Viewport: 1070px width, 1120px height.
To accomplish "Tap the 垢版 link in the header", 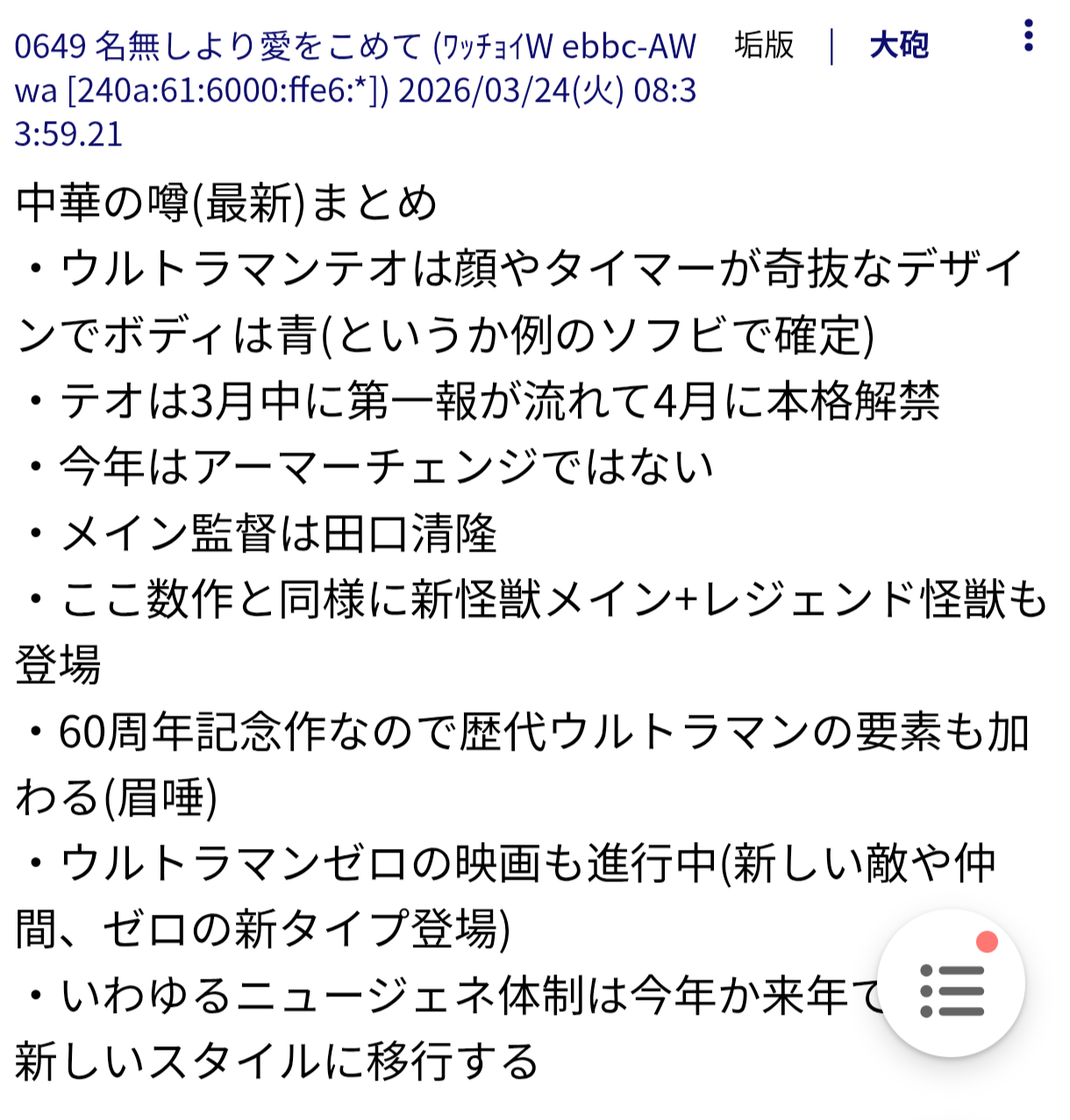I will 764,45.
